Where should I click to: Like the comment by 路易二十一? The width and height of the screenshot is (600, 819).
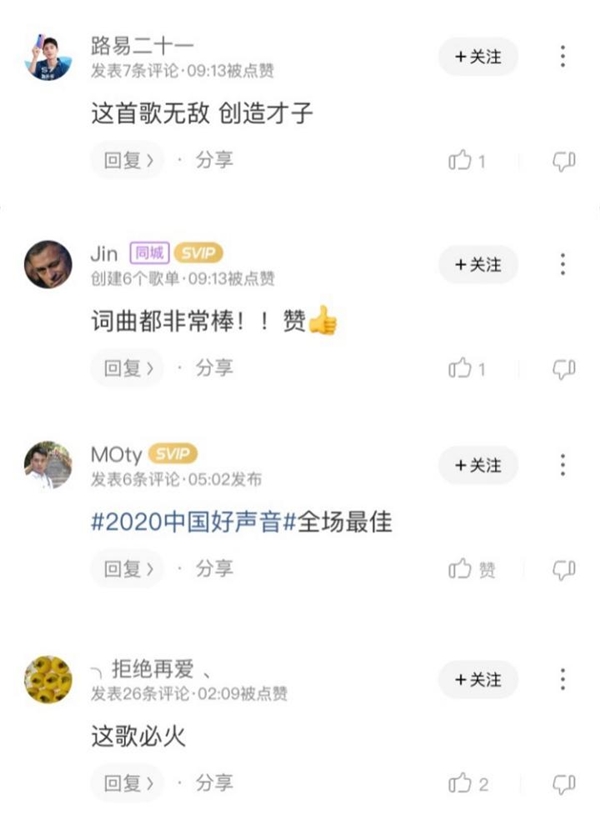click(x=467, y=161)
